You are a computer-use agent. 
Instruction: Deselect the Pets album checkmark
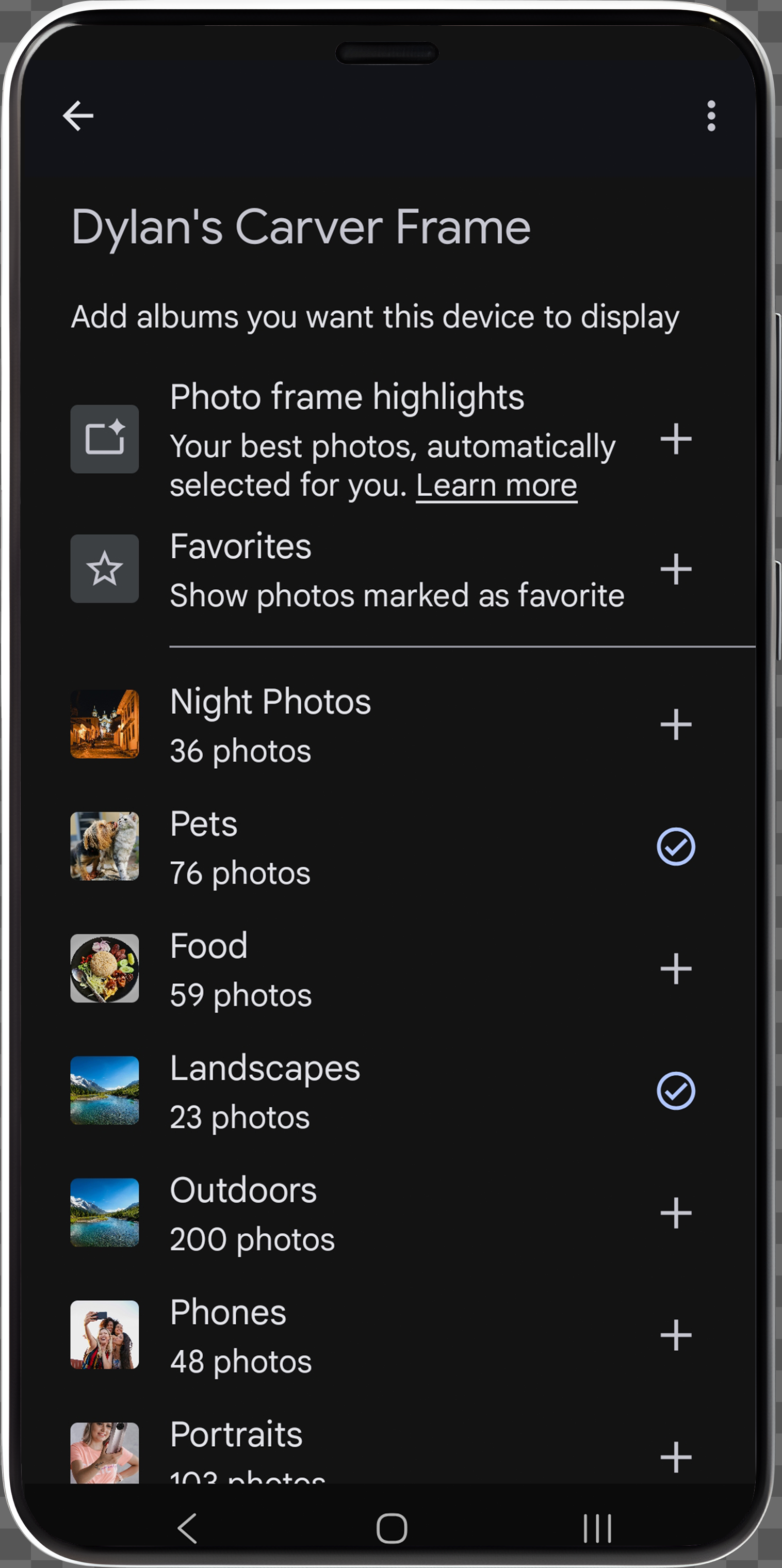[x=677, y=846]
